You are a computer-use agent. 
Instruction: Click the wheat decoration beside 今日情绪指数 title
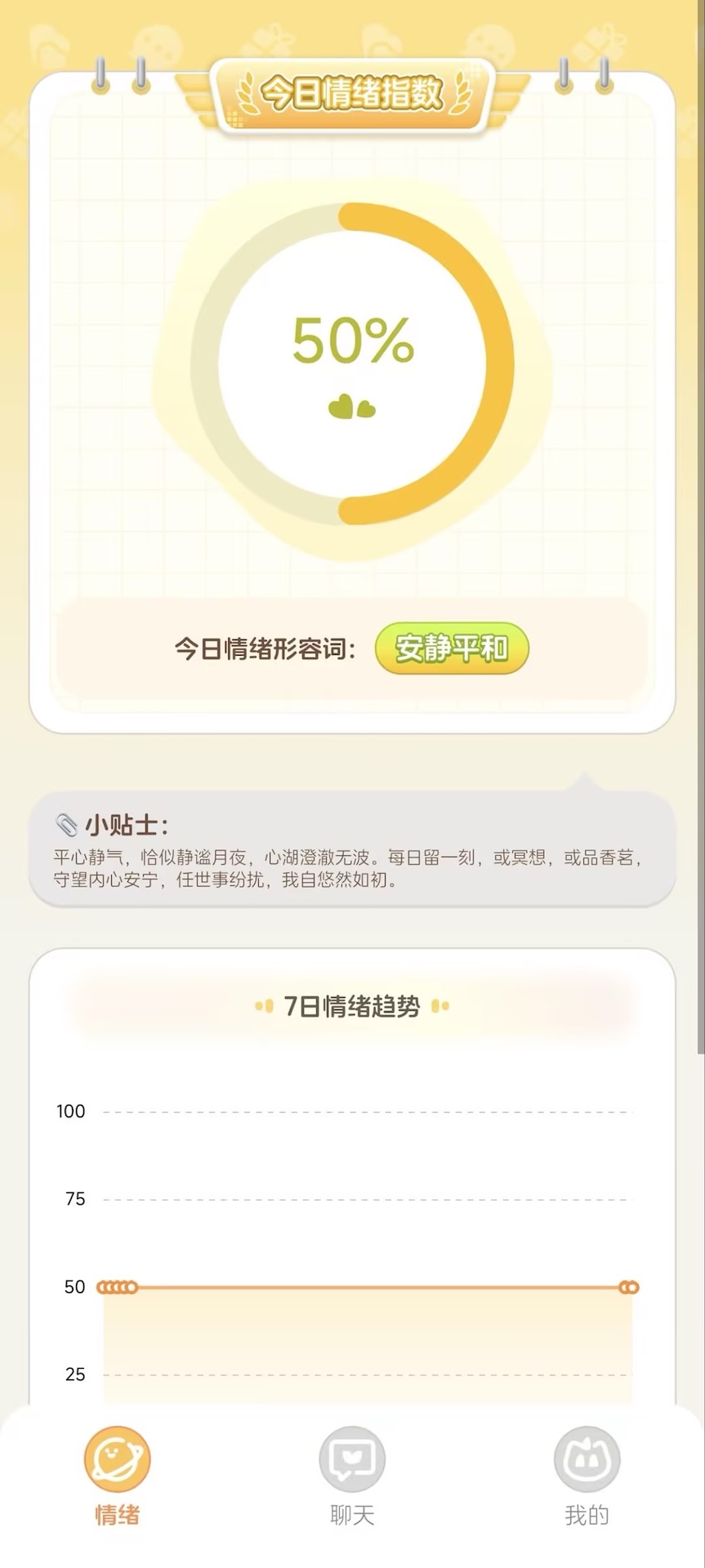(245, 92)
